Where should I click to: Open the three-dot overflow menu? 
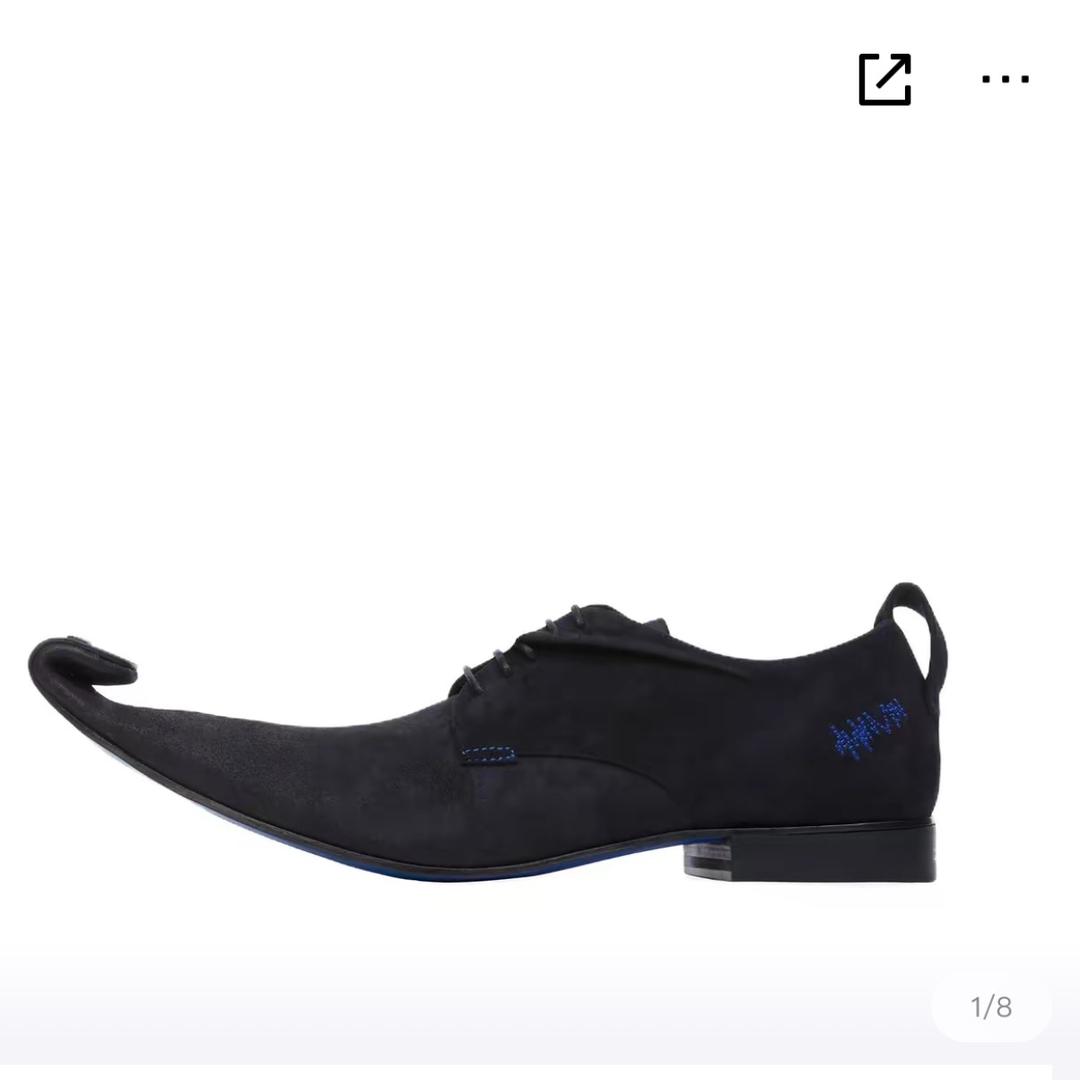pyautogui.click(x=1005, y=79)
